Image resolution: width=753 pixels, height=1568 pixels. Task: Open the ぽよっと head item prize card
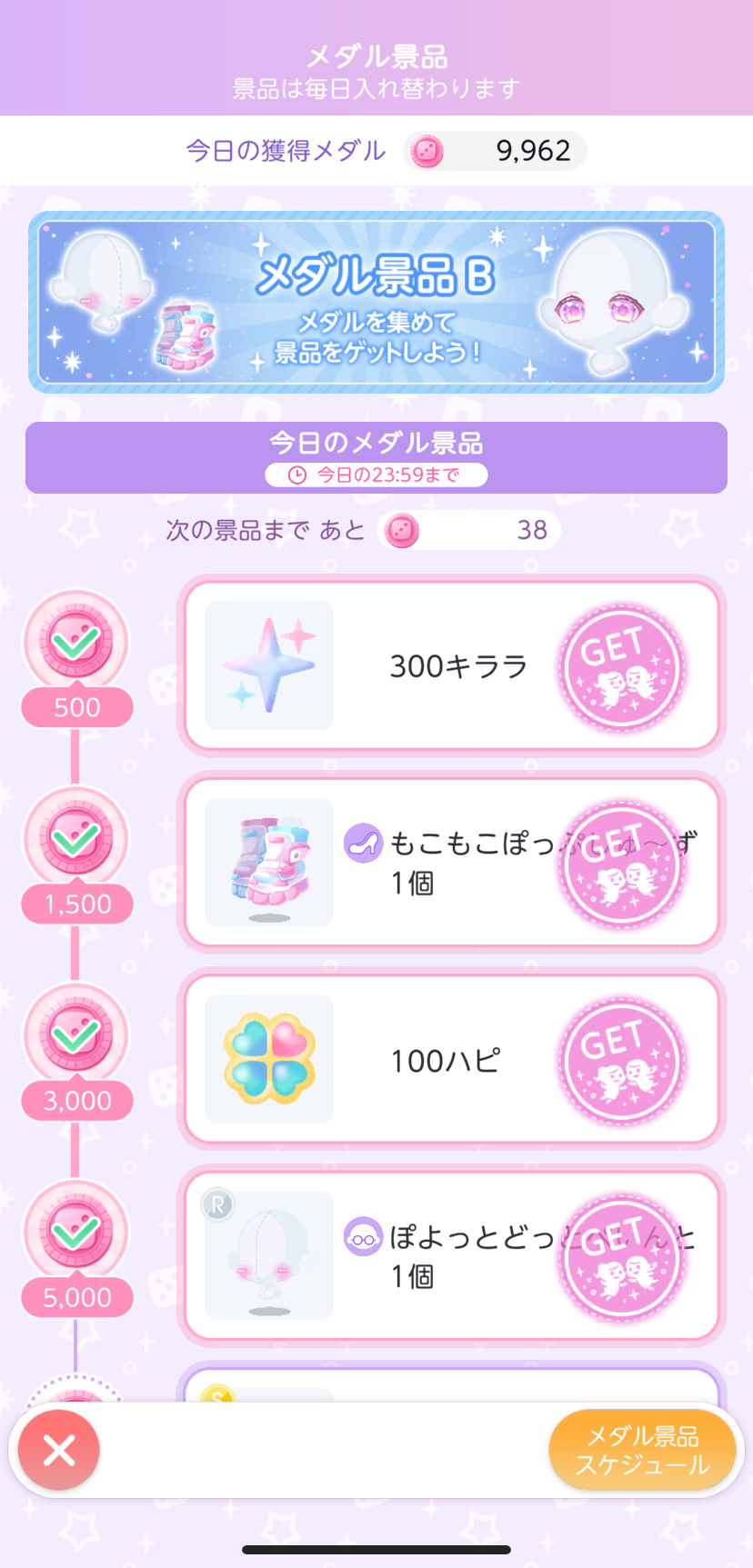(451, 1256)
